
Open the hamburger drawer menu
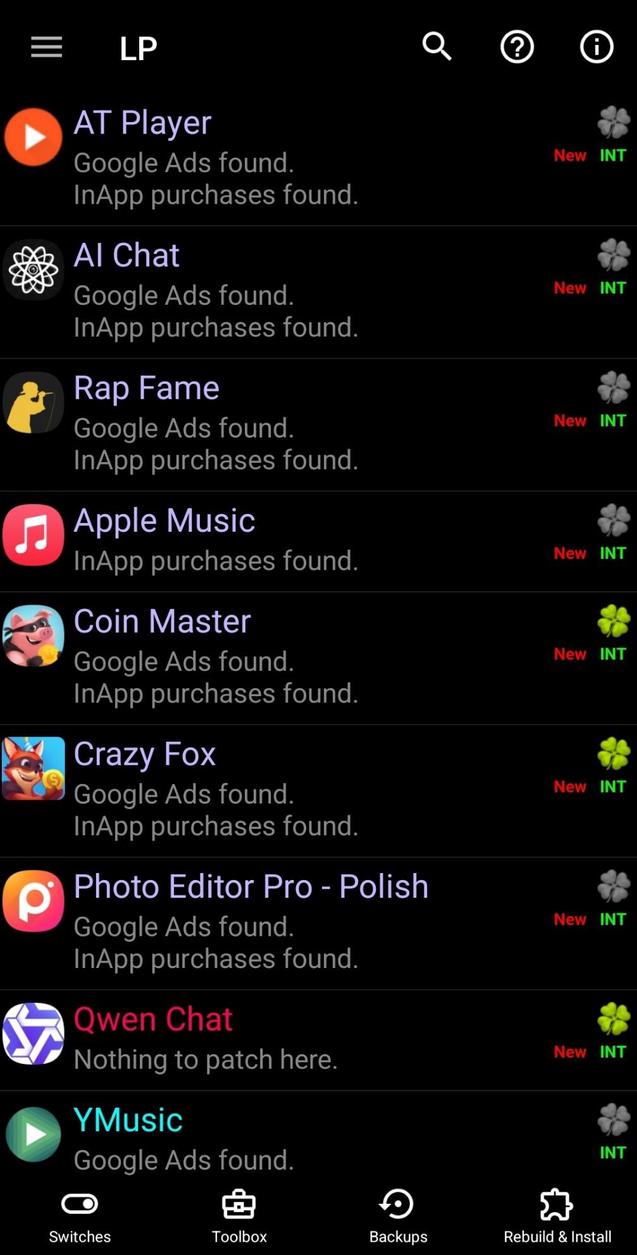click(x=46, y=47)
